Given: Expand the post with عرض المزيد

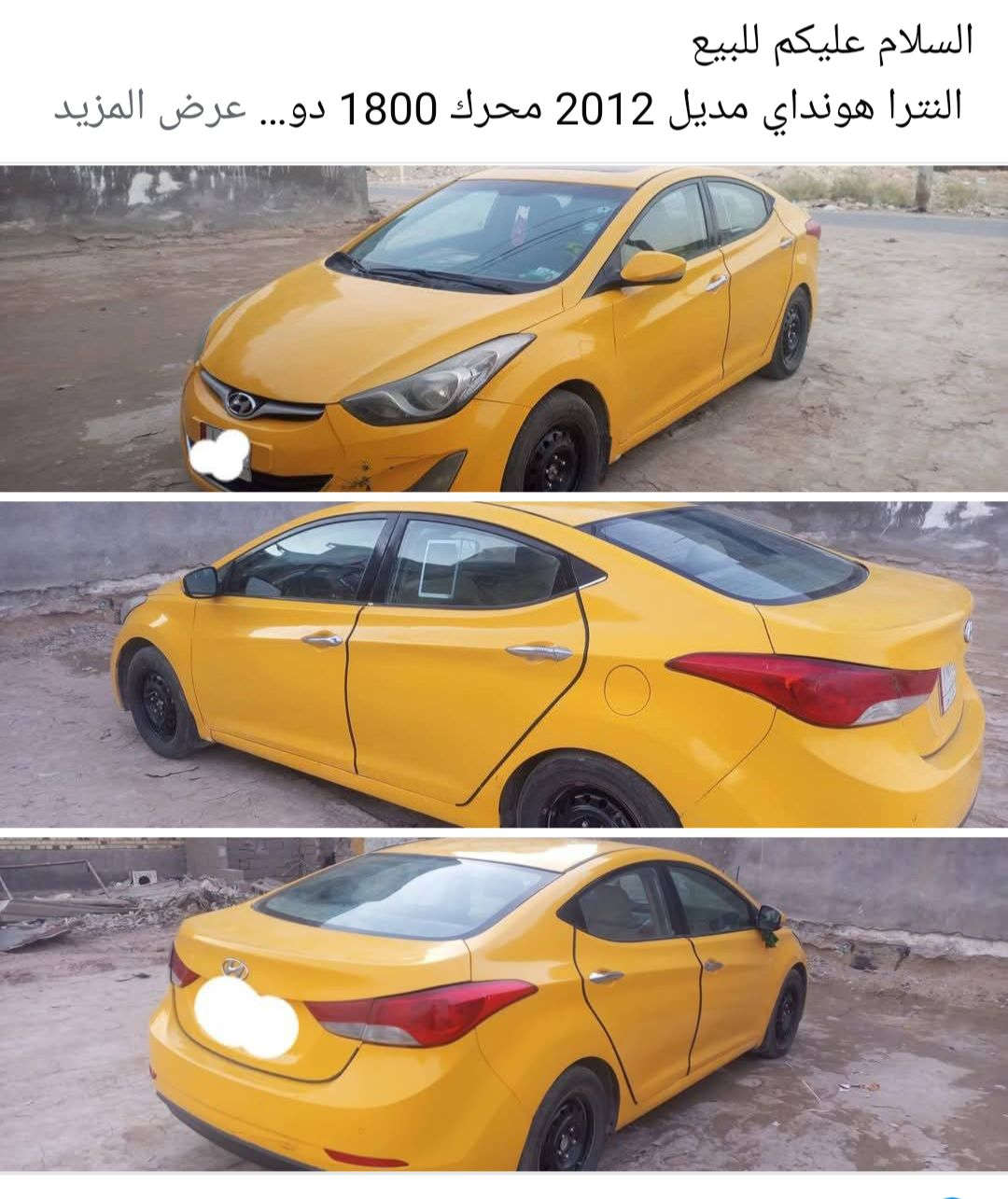Looking at the screenshot, I should (x=149, y=107).
